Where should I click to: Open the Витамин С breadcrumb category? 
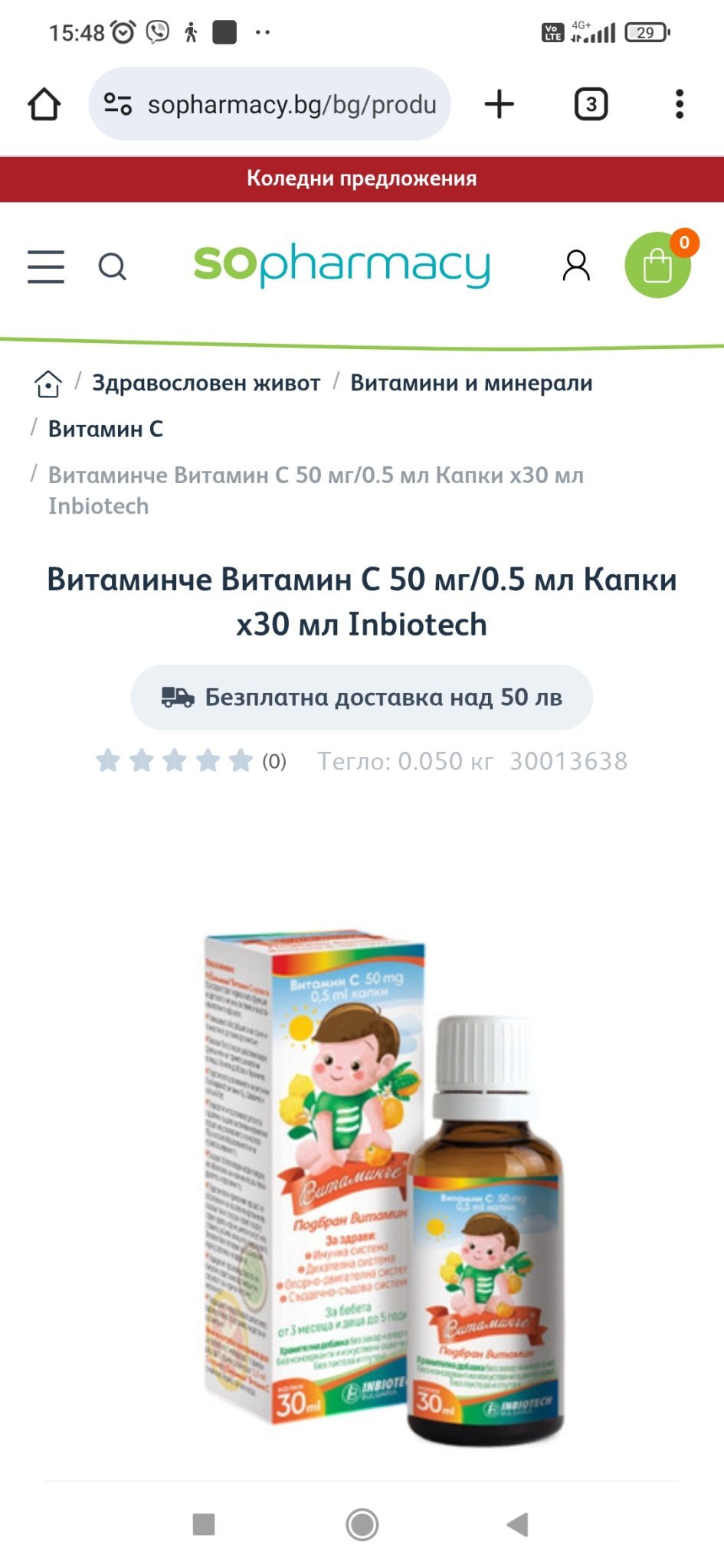[106, 429]
